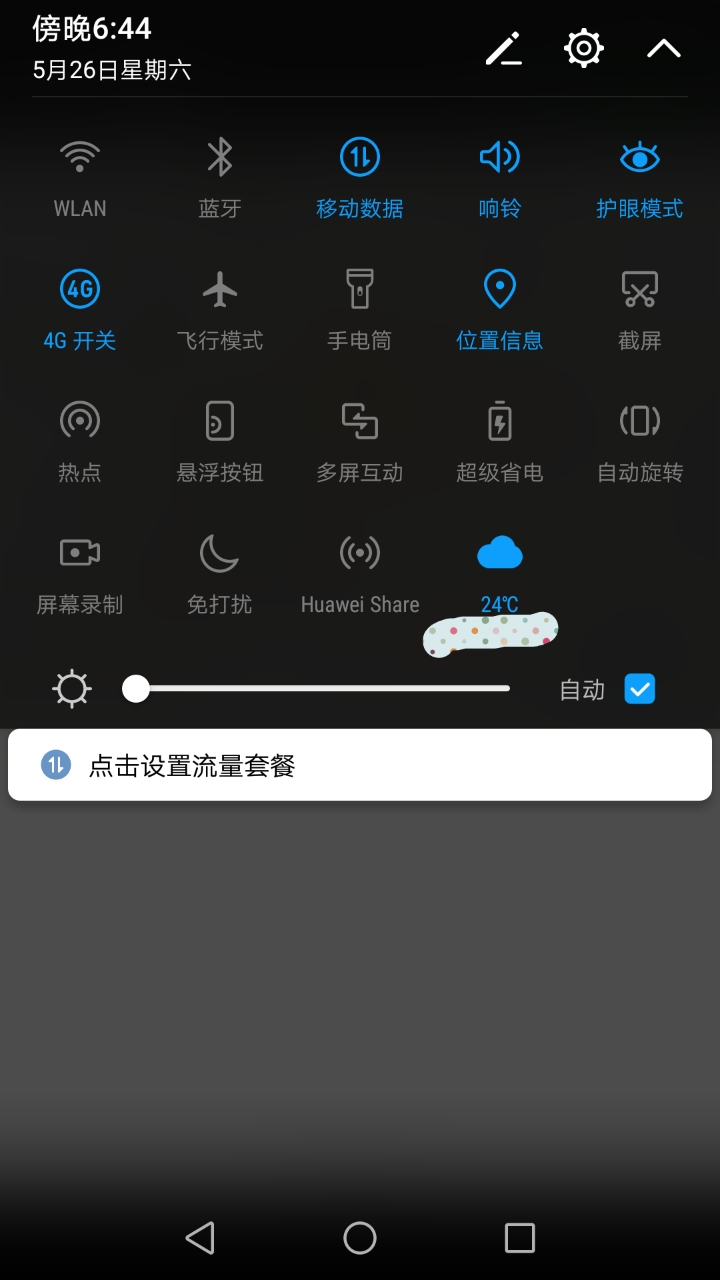Go to the home screen
The image size is (720, 1280).
pos(360,1238)
